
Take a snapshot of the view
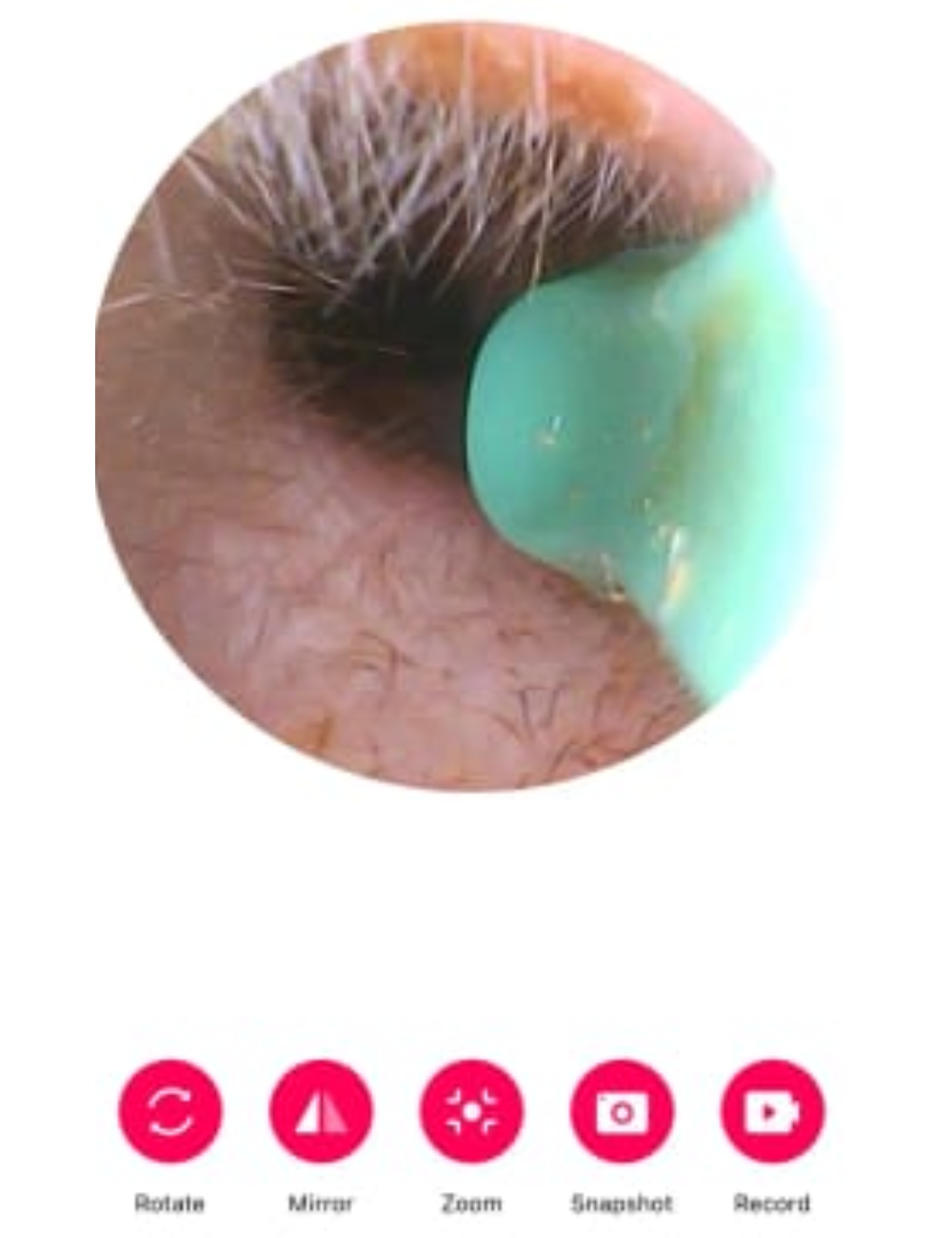(x=622, y=1110)
